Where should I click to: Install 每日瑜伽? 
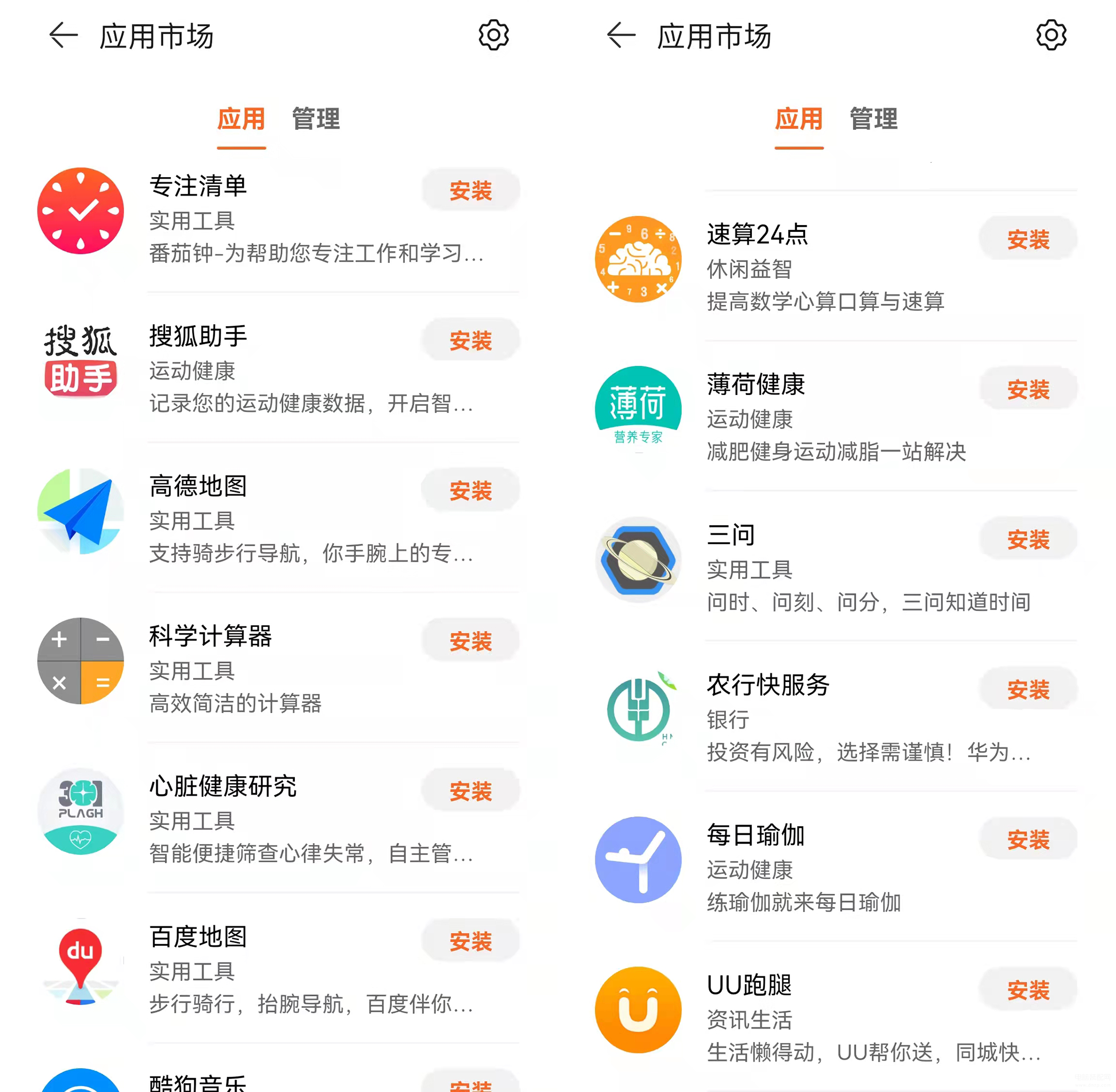point(1028,840)
